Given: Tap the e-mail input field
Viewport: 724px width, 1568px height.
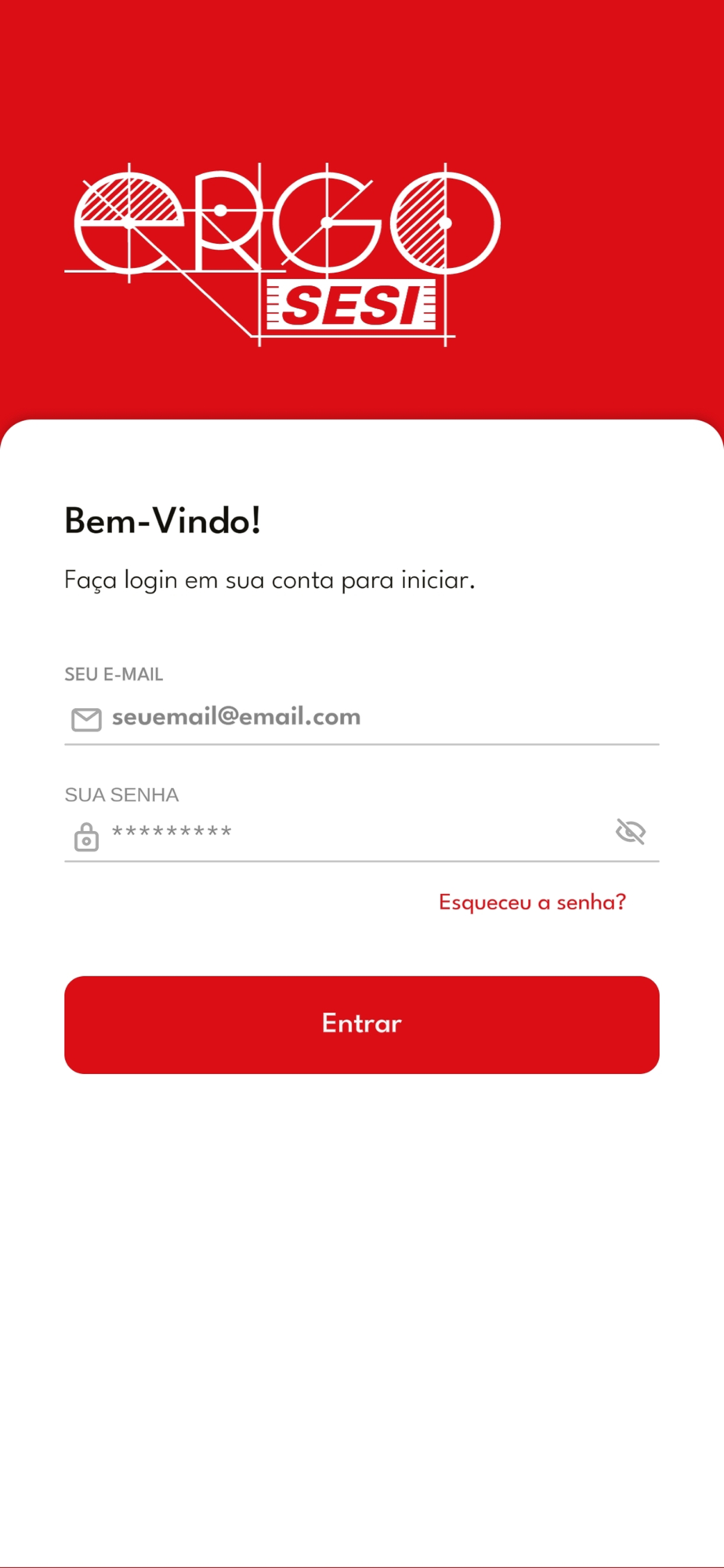Looking at the screenshot, I should coord(361,717).
